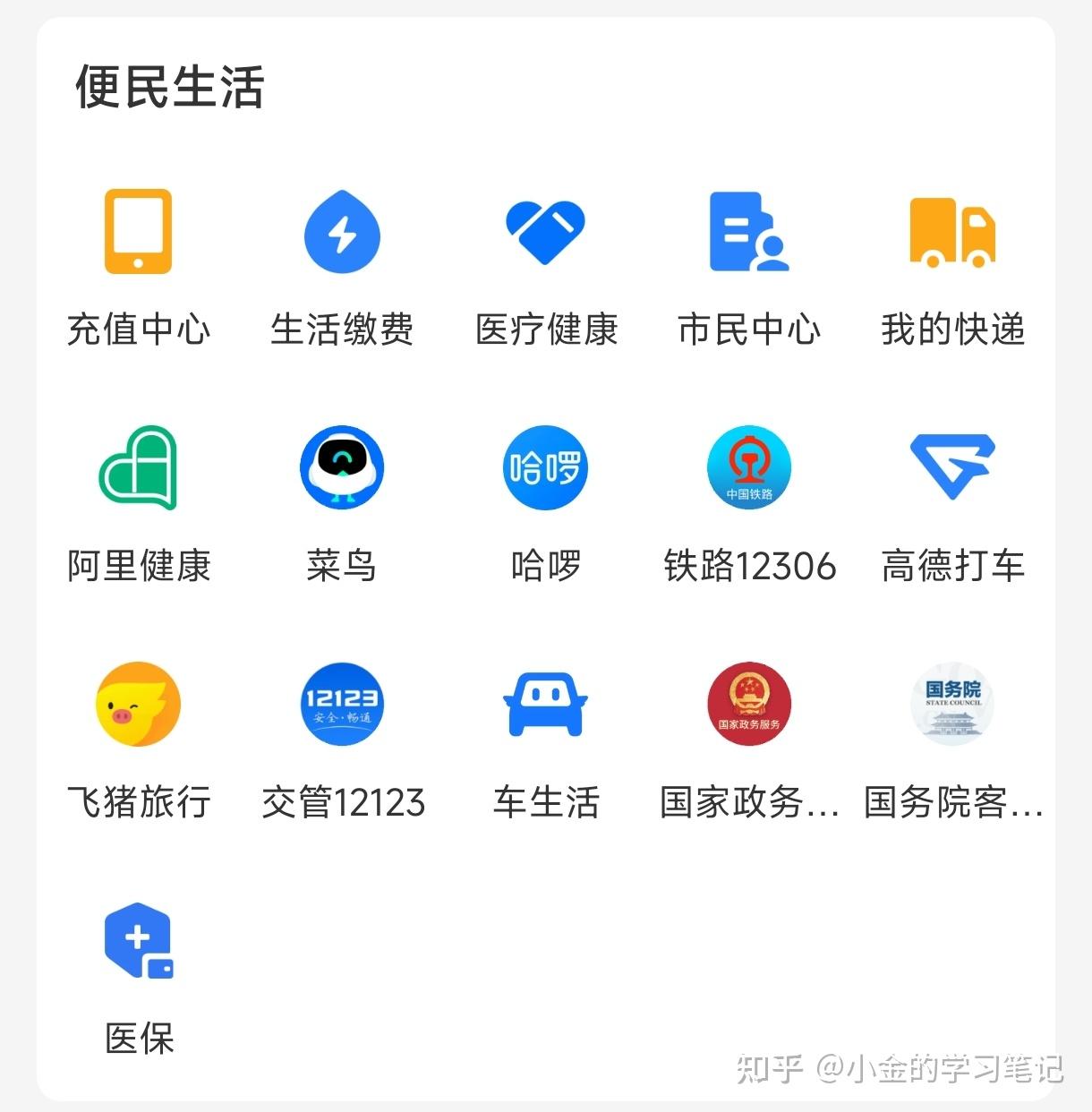Open the 交管12123 traffic icon
Viewport: 1092px width, 1112px height.
[341, 705]
